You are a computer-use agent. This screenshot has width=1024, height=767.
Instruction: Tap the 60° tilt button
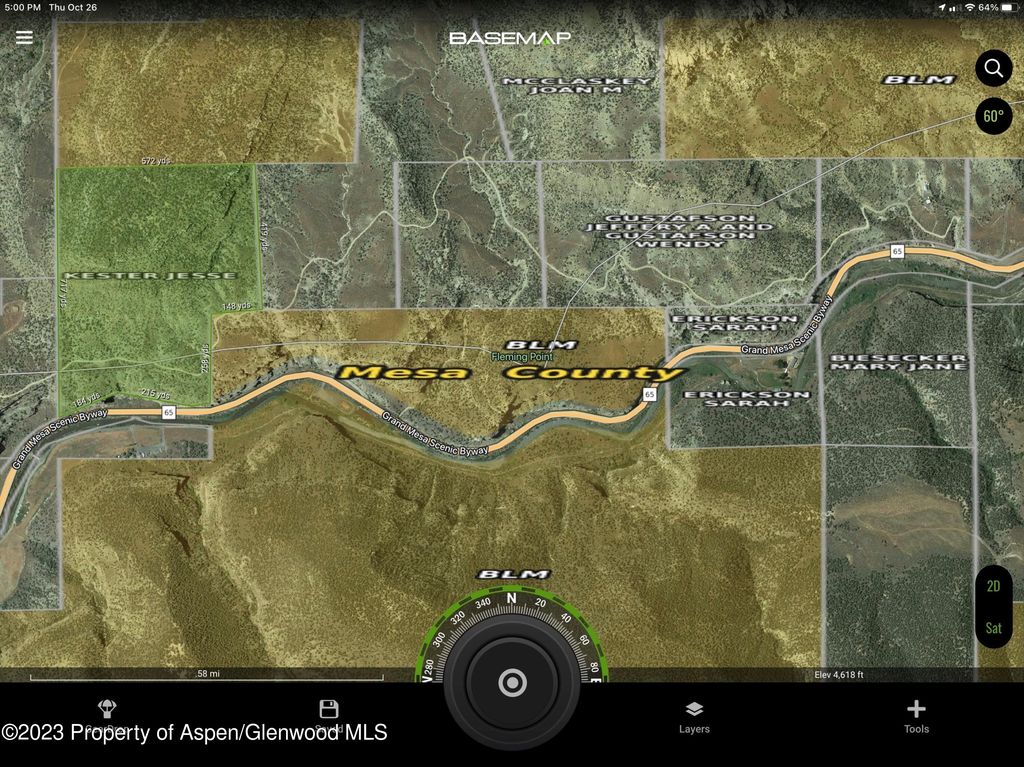(993, 116)
